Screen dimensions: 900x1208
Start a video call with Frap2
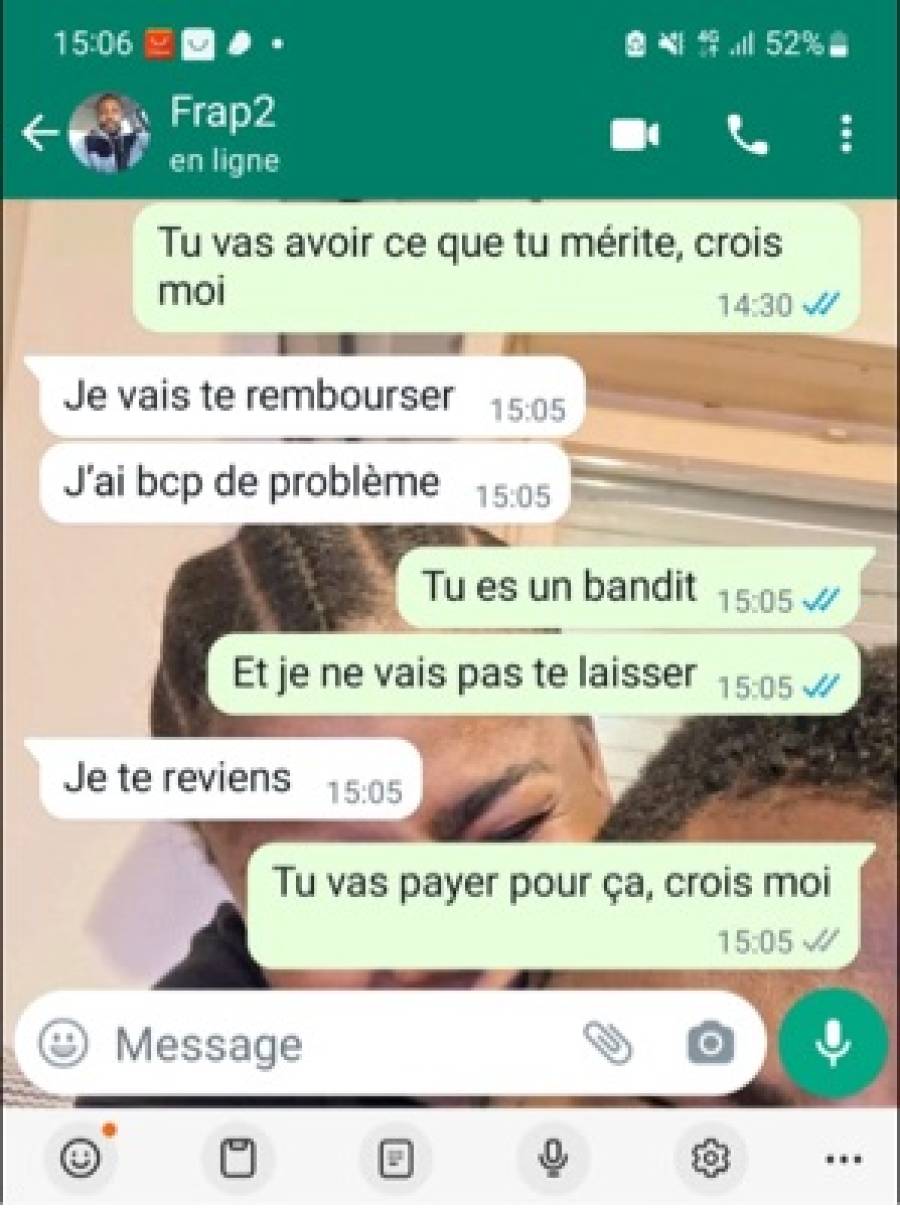[x=634, y=135]
